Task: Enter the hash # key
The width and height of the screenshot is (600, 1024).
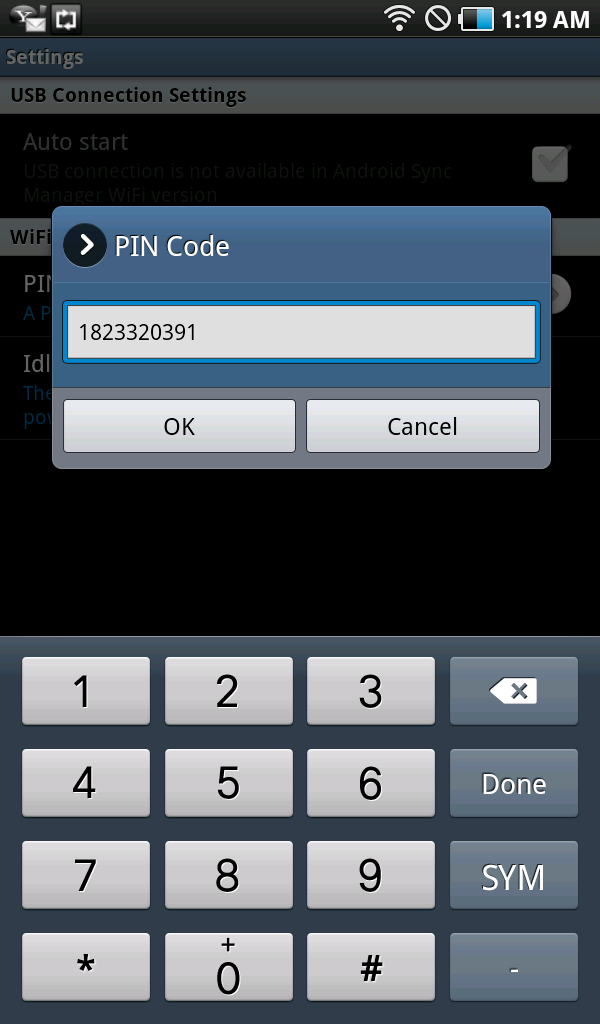Action: pos(370,968)
